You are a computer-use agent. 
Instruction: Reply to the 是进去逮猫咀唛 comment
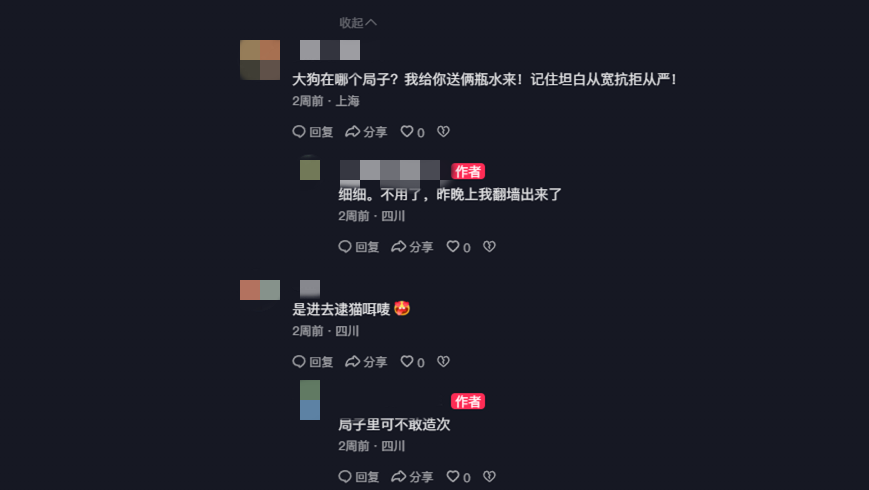click(312, 362)
